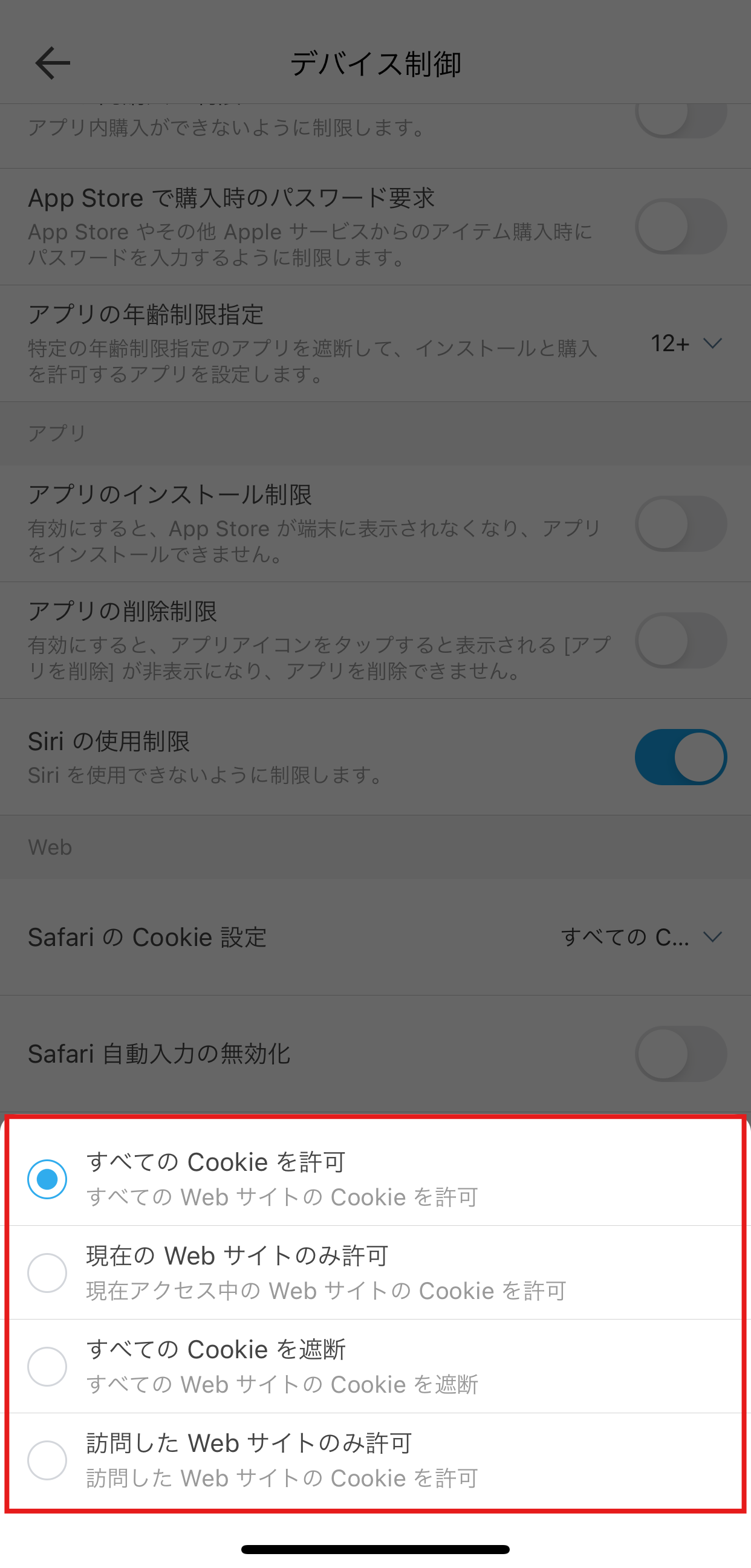The image size is (751, 1568).
Task: Choose 訪問した Web サイトのみ許可
Action: [x=375, y=1460]
